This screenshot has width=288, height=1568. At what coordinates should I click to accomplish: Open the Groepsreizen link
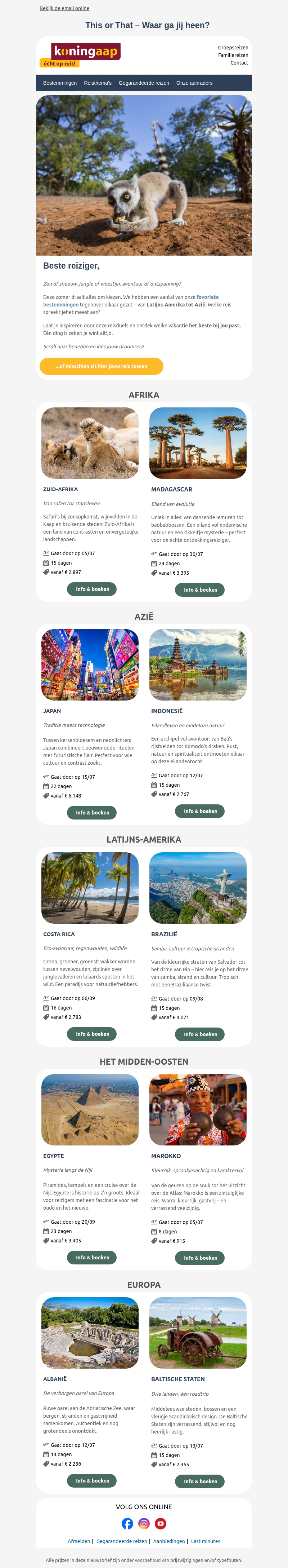(233, 48)
